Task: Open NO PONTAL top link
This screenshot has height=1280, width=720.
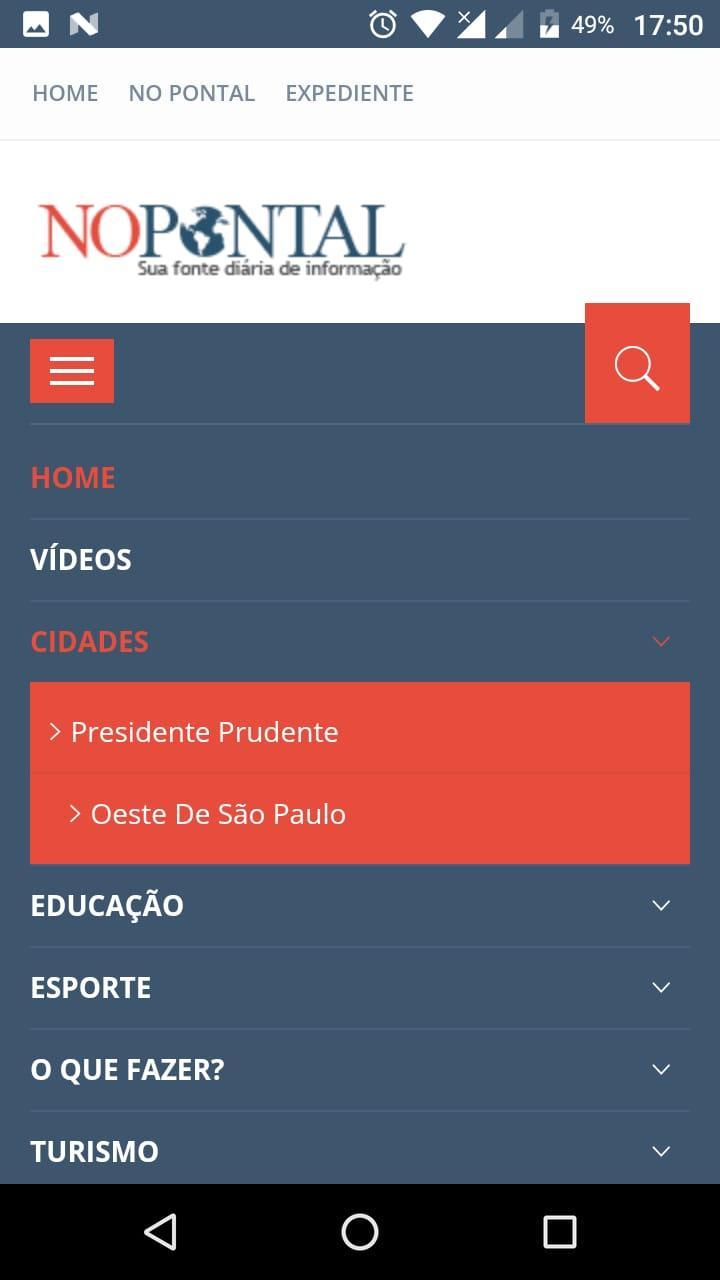Action: click(x=192, y=93)
